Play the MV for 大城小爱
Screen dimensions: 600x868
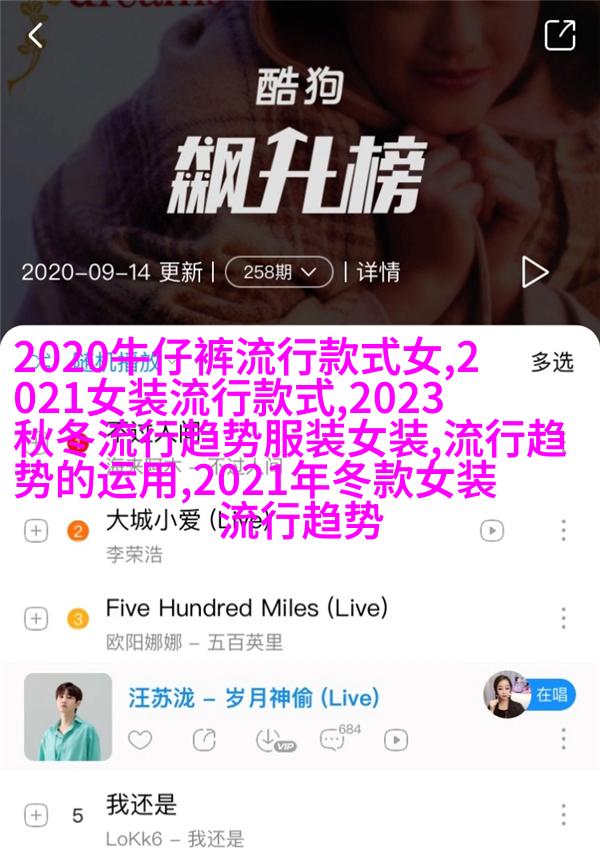point(491,530)
